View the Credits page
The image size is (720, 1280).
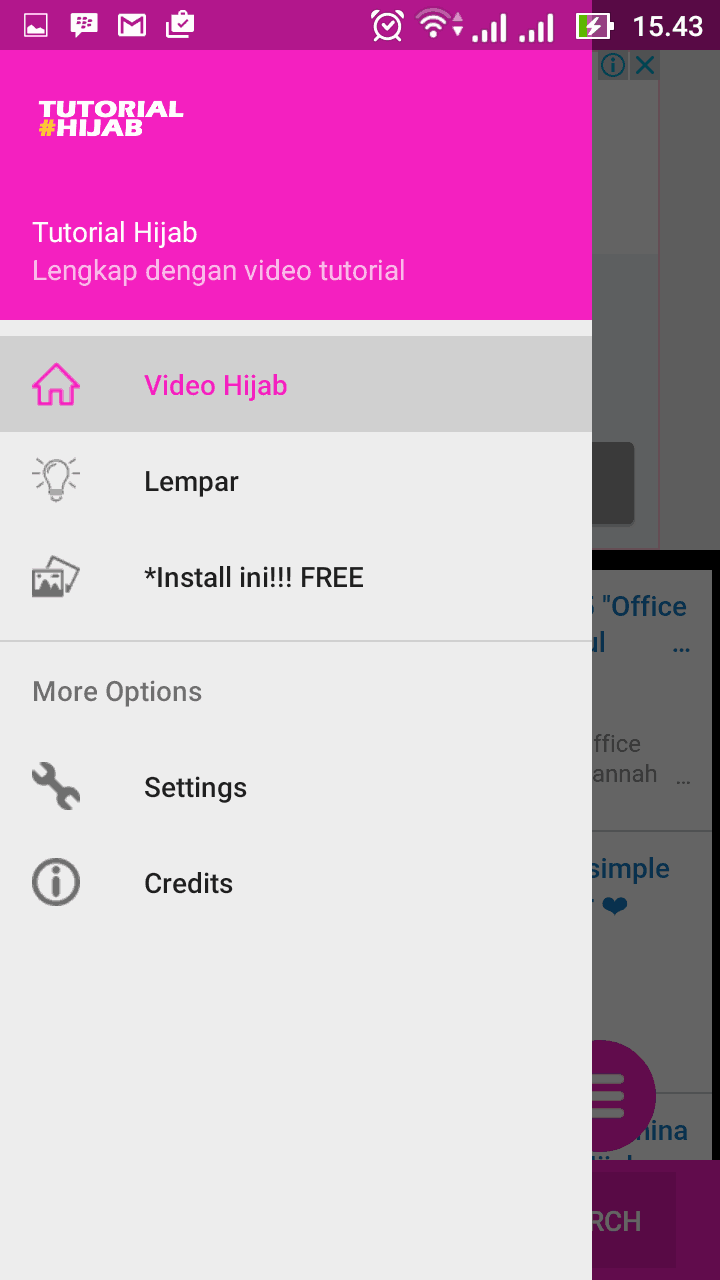tap(188, 883)
